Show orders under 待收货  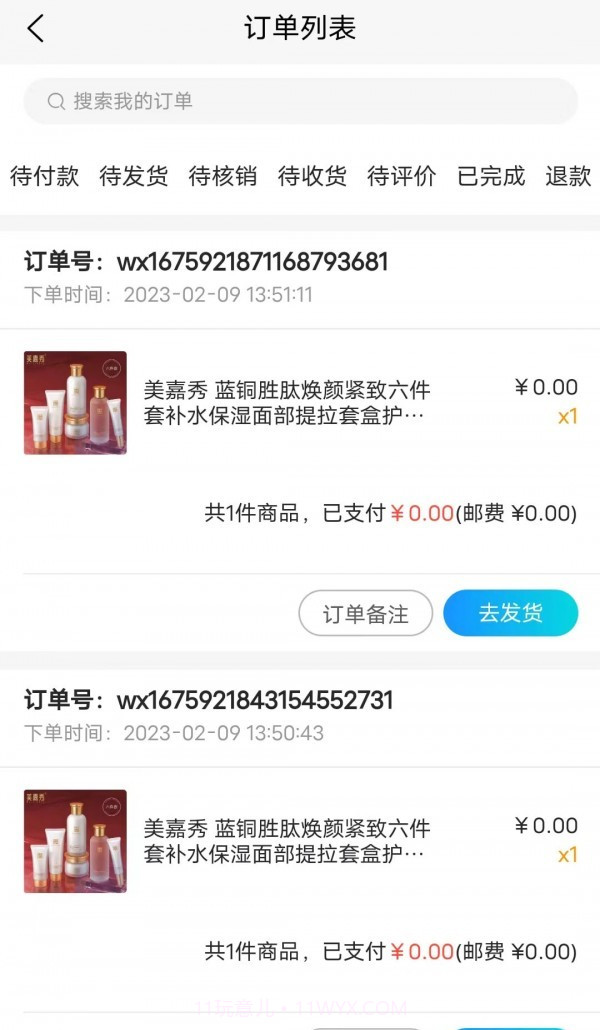point(312,177)
